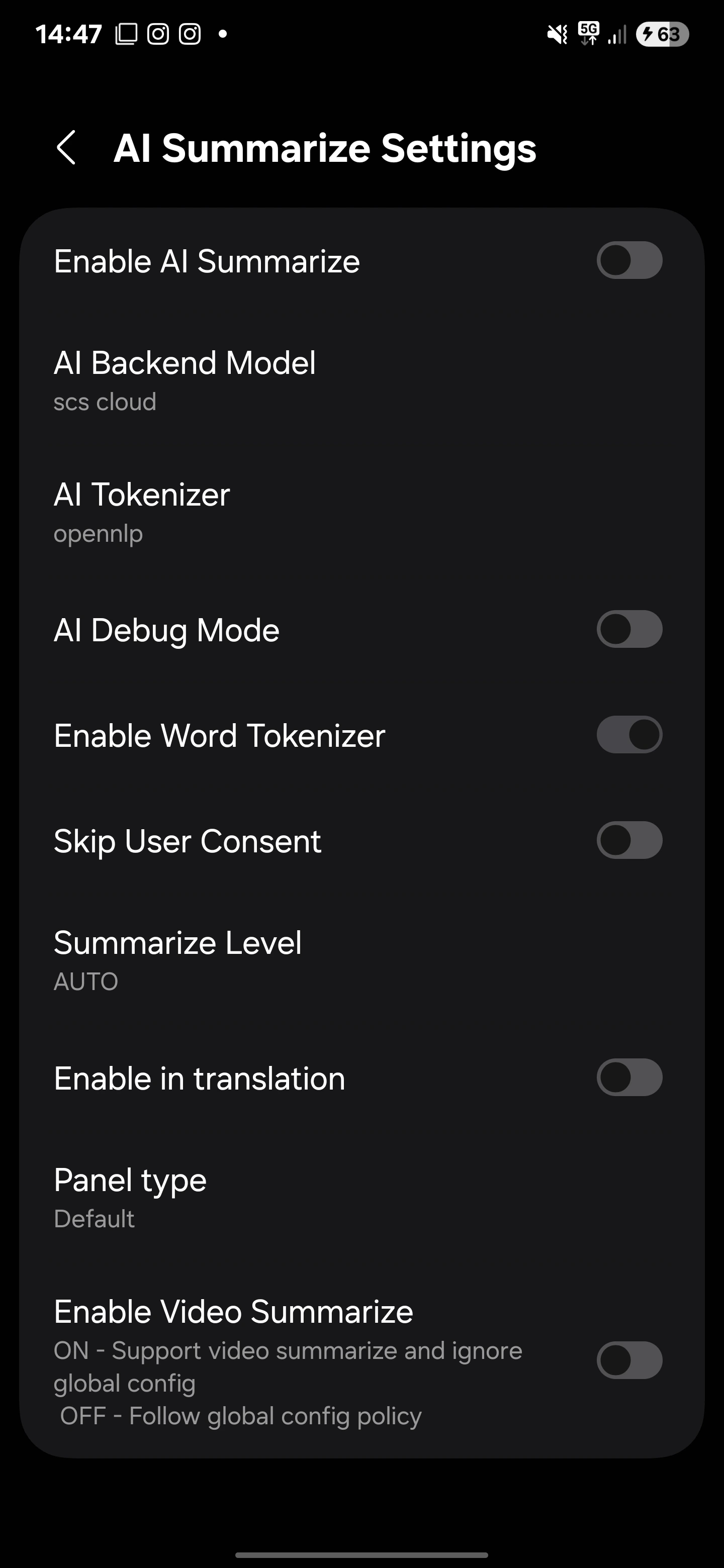This screenshot has height=1568, width=724.
Task: Turn on Enable Video Summarize
Action: tap(629, 1360)
